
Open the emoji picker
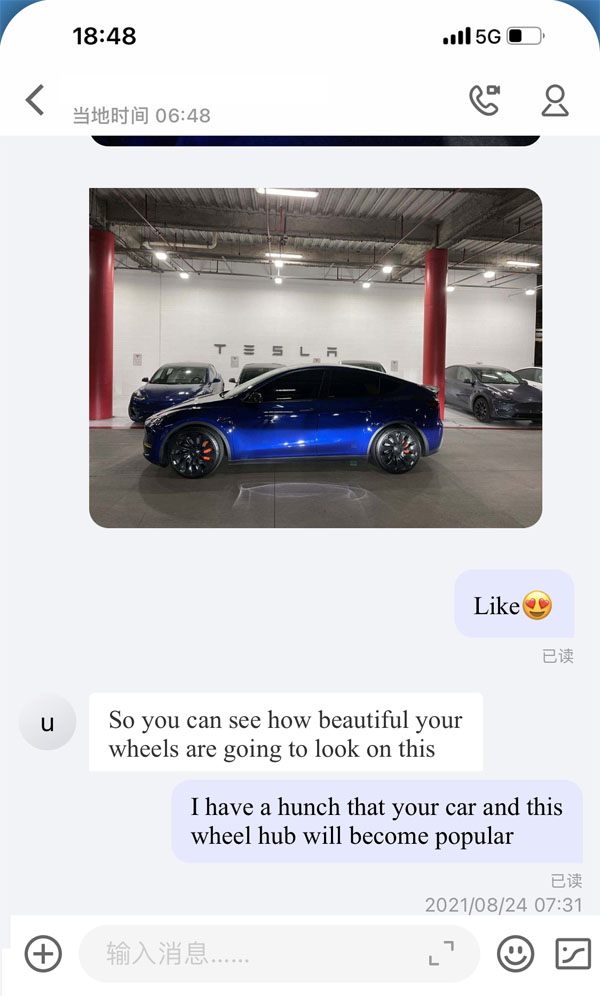516,953
